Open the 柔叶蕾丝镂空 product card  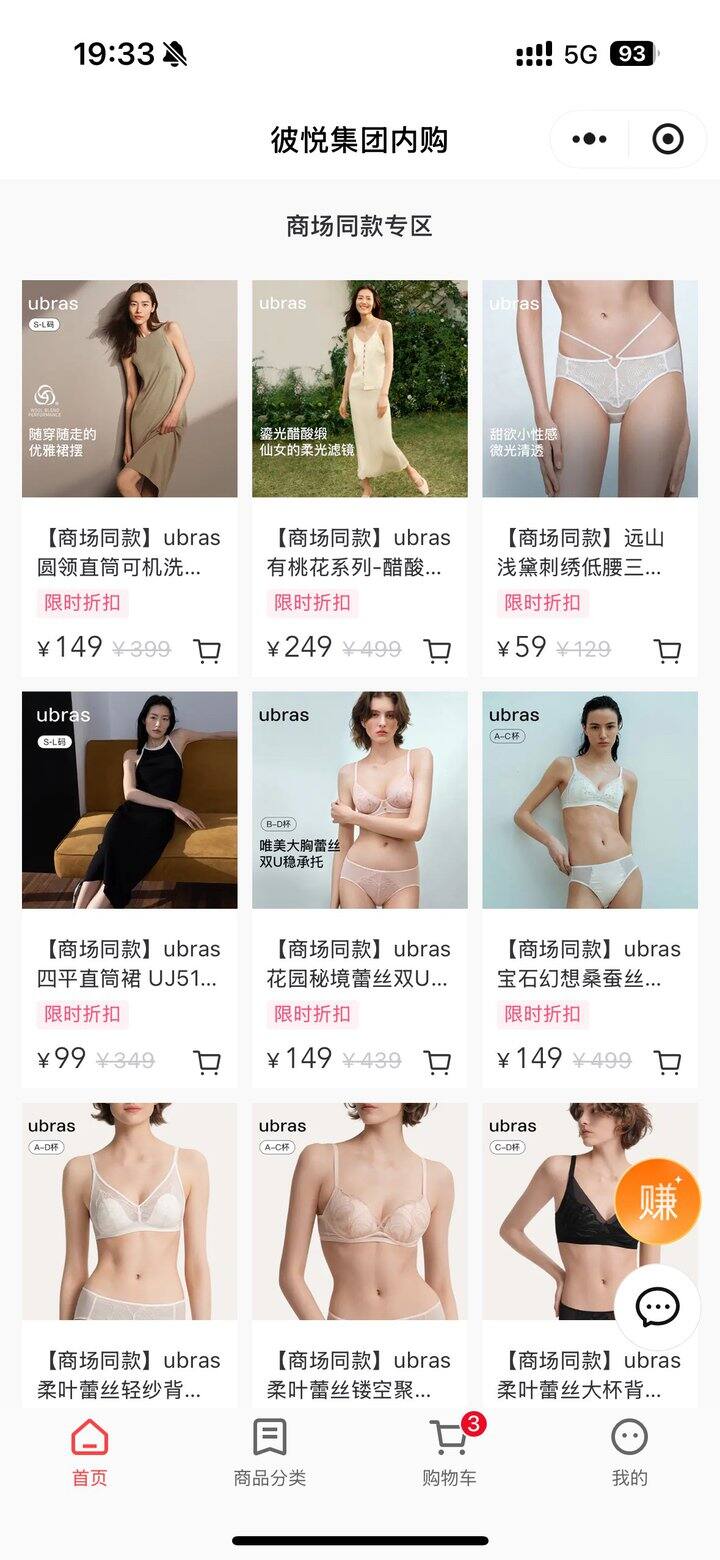coord(360,1212)
